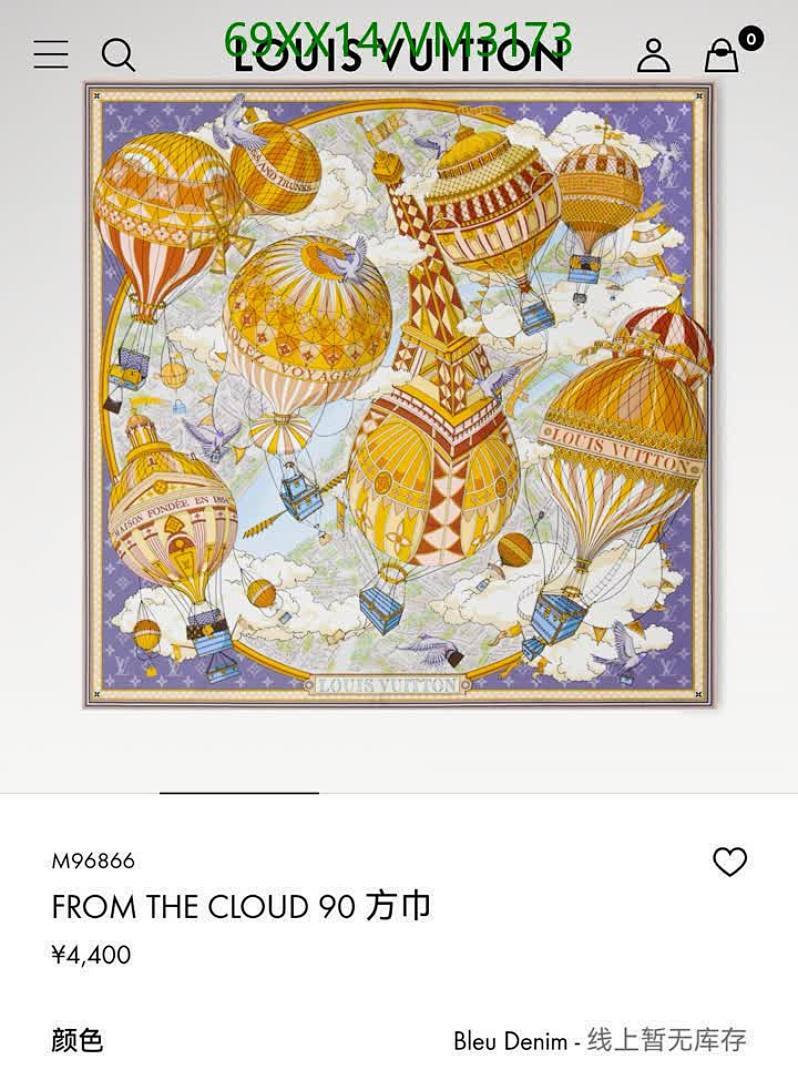Open the account profile icon

653,55
